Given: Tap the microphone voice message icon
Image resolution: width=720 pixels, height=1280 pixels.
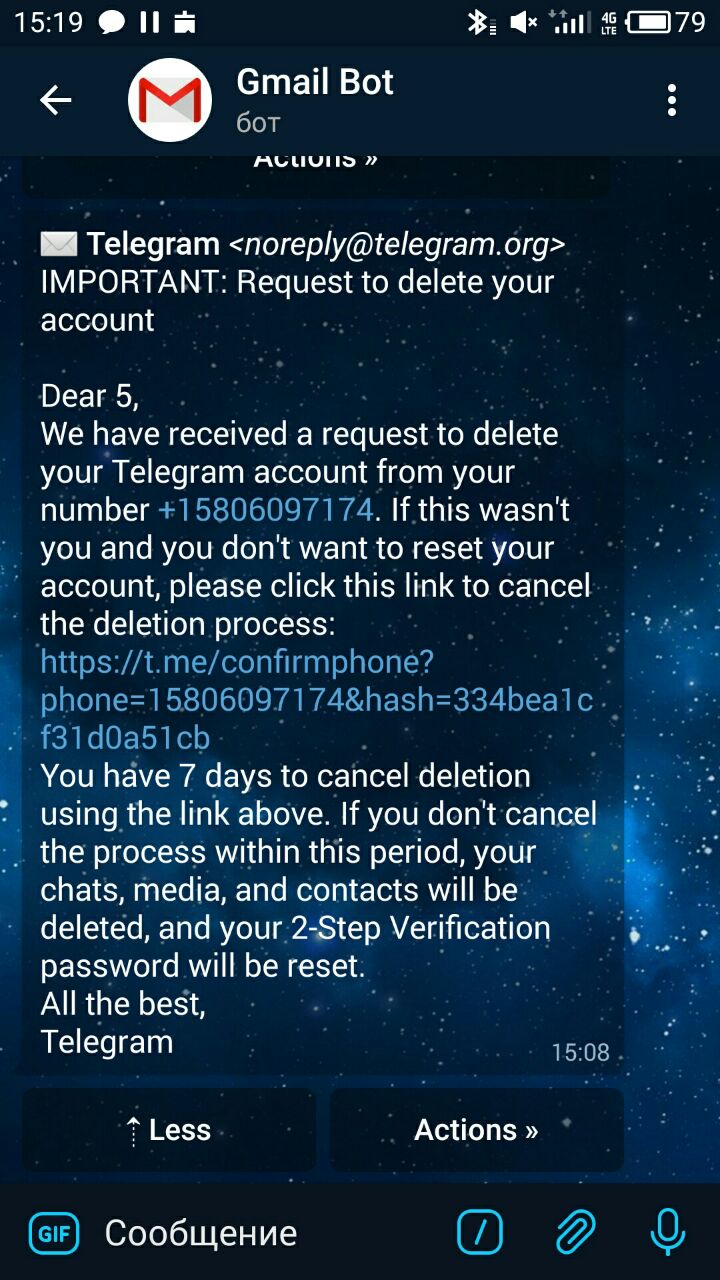Looking at the screenshot, I should (667, 1233).
